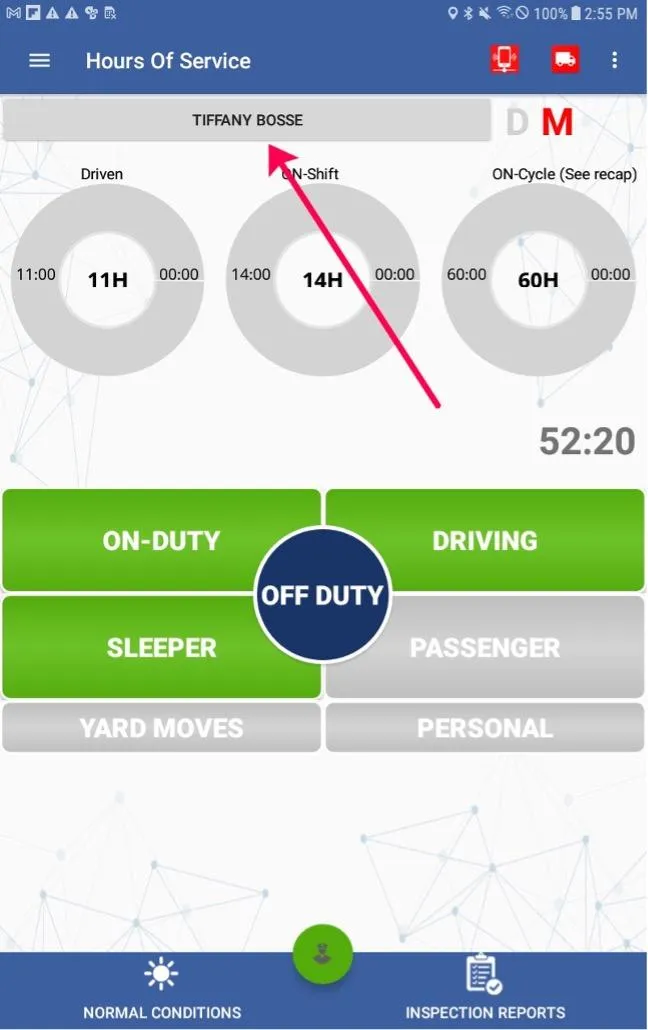Tap the green officer floating button
Image resolution: width=648 pixels, height=1030 pixels.
[x=322, y=954]
